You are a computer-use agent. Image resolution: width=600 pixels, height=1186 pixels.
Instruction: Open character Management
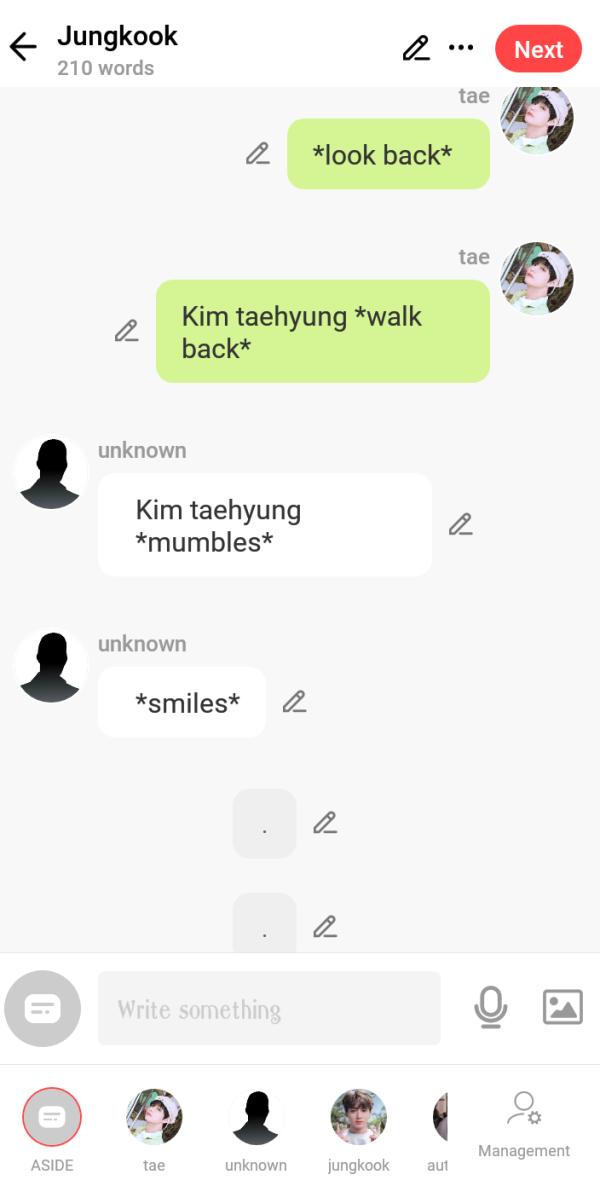pos(524,1123)
